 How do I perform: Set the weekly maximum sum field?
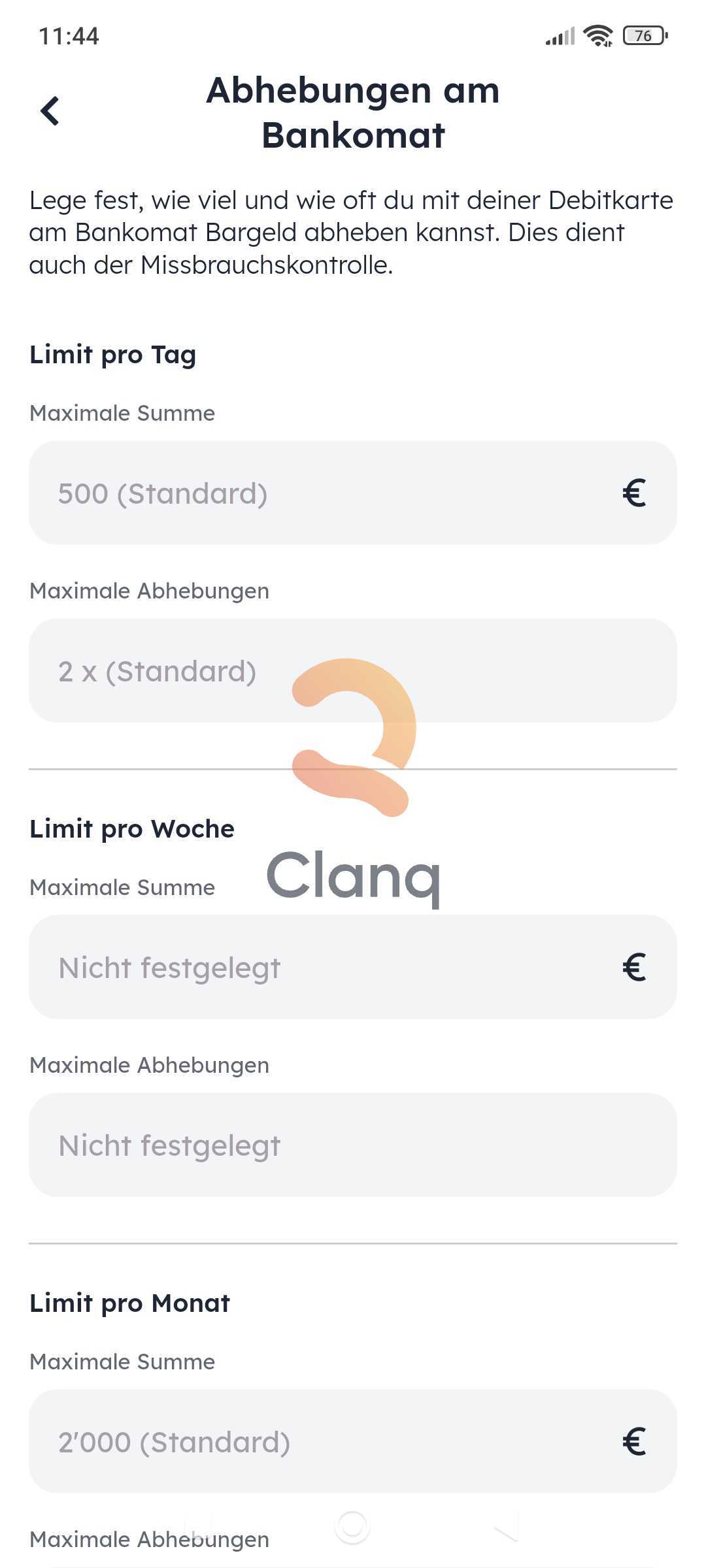click(353, 967)
